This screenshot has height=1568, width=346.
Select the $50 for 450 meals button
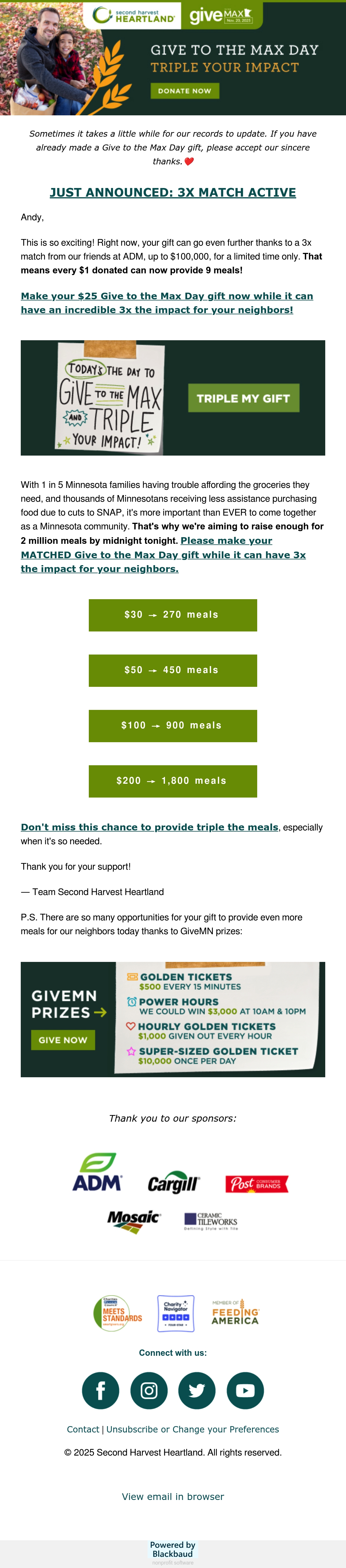tap(173, 670)
